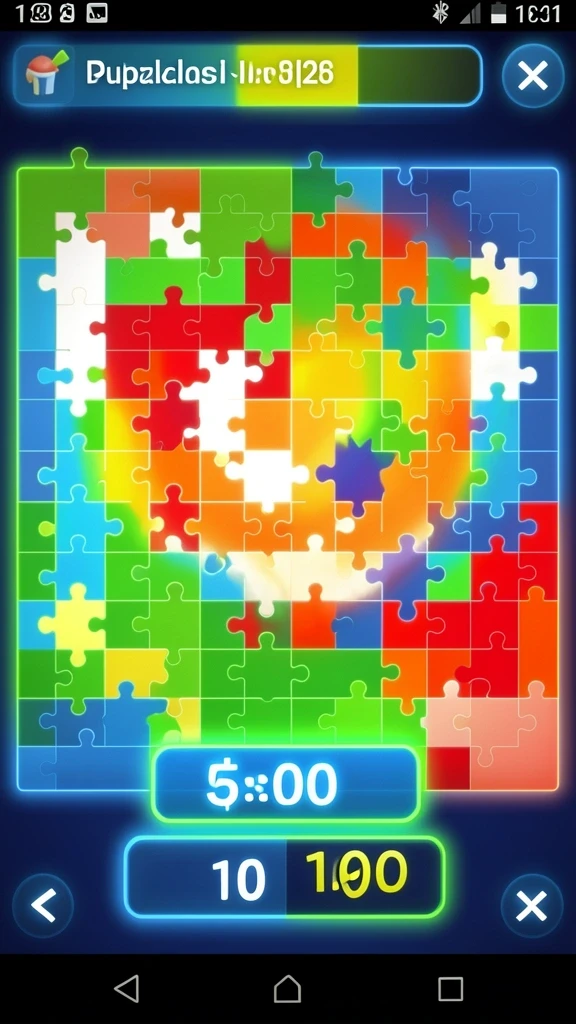Close the puzzle with the top X button

point(533,76)
